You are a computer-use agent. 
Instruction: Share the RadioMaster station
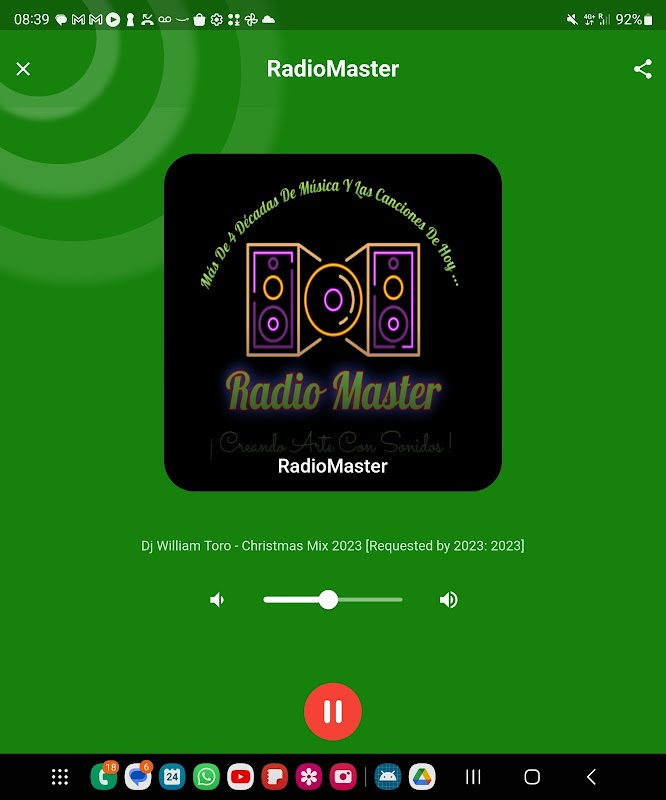pyautogui.click(x=642, y=69)
